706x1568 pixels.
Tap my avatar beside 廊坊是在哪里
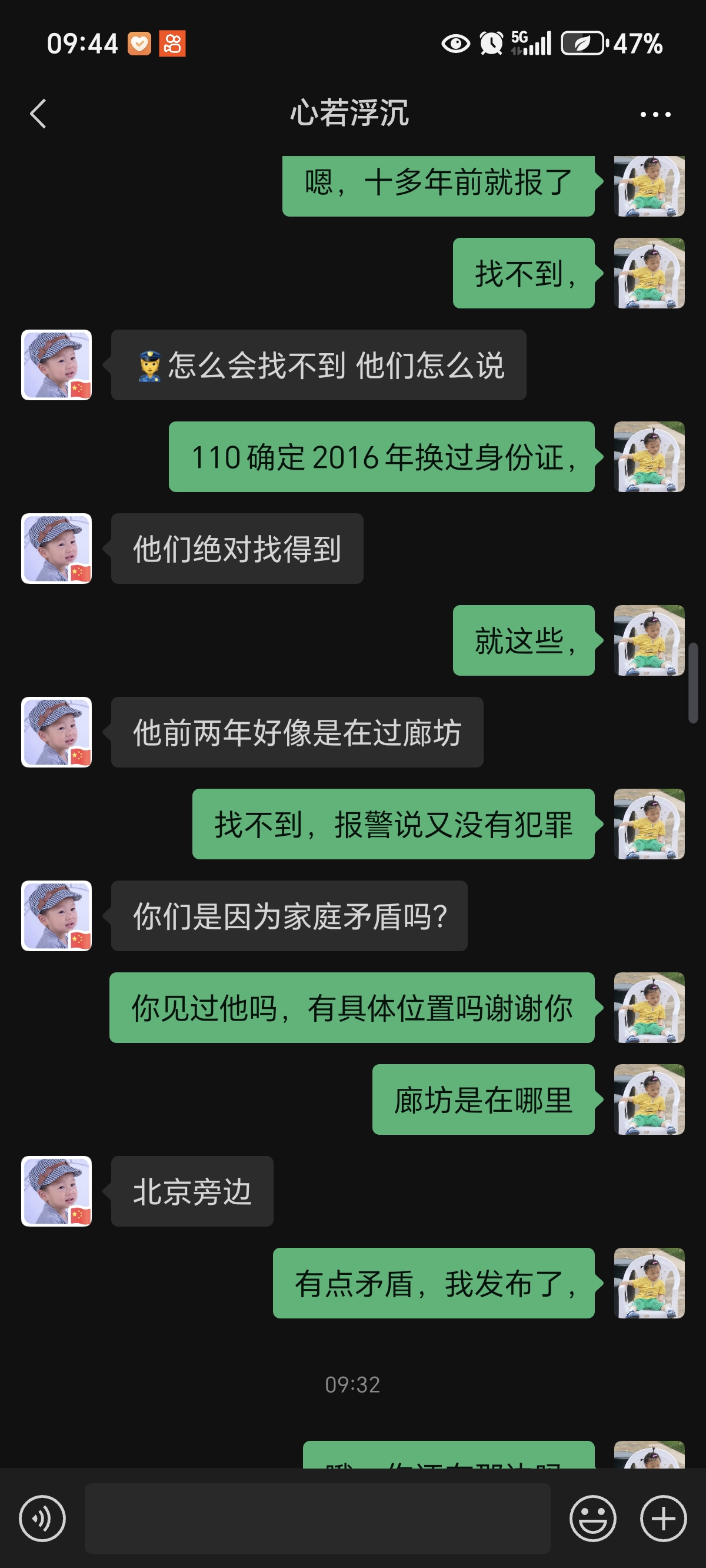coord(649,1099)
